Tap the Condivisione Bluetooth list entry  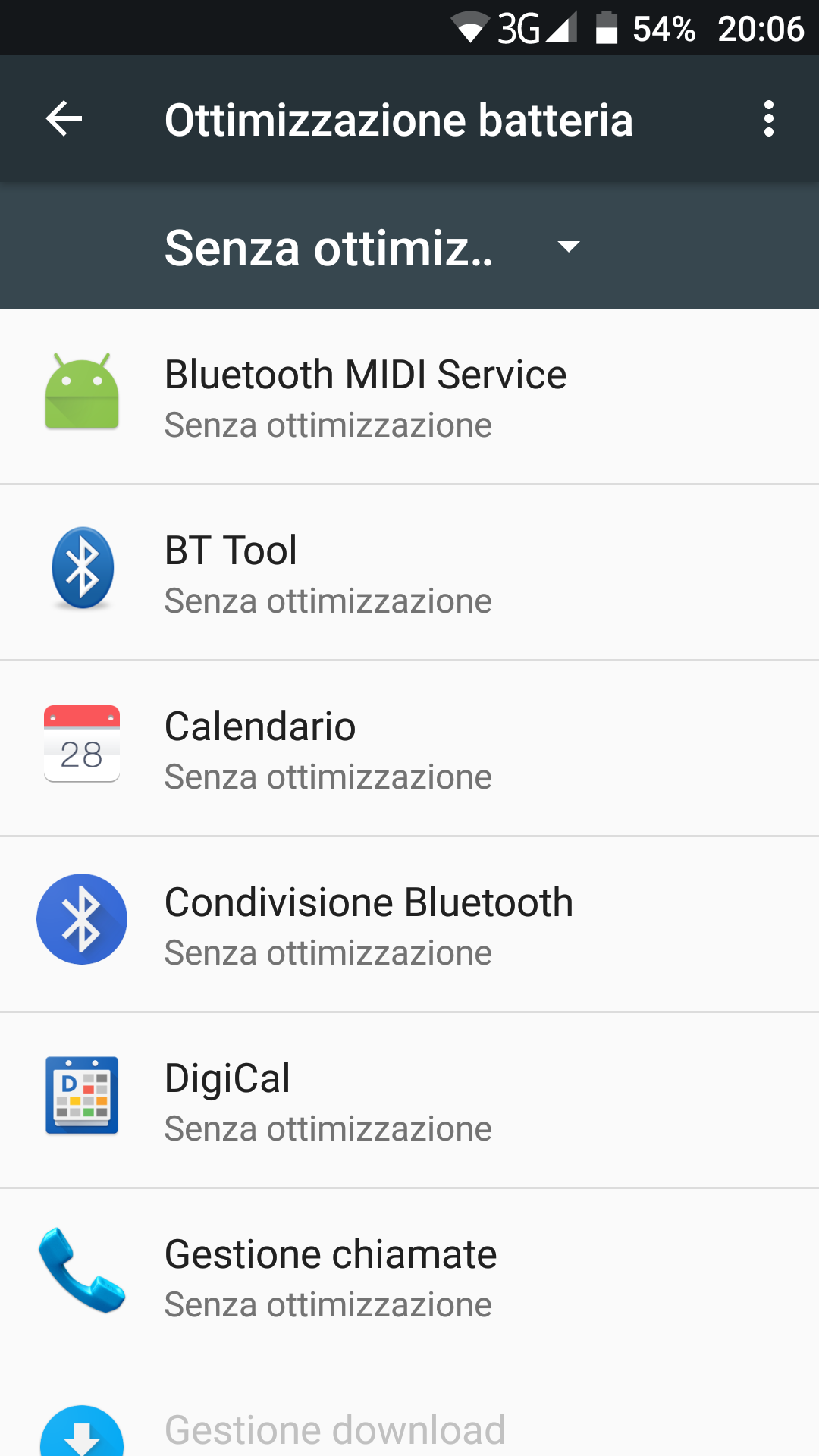point(409,919)
